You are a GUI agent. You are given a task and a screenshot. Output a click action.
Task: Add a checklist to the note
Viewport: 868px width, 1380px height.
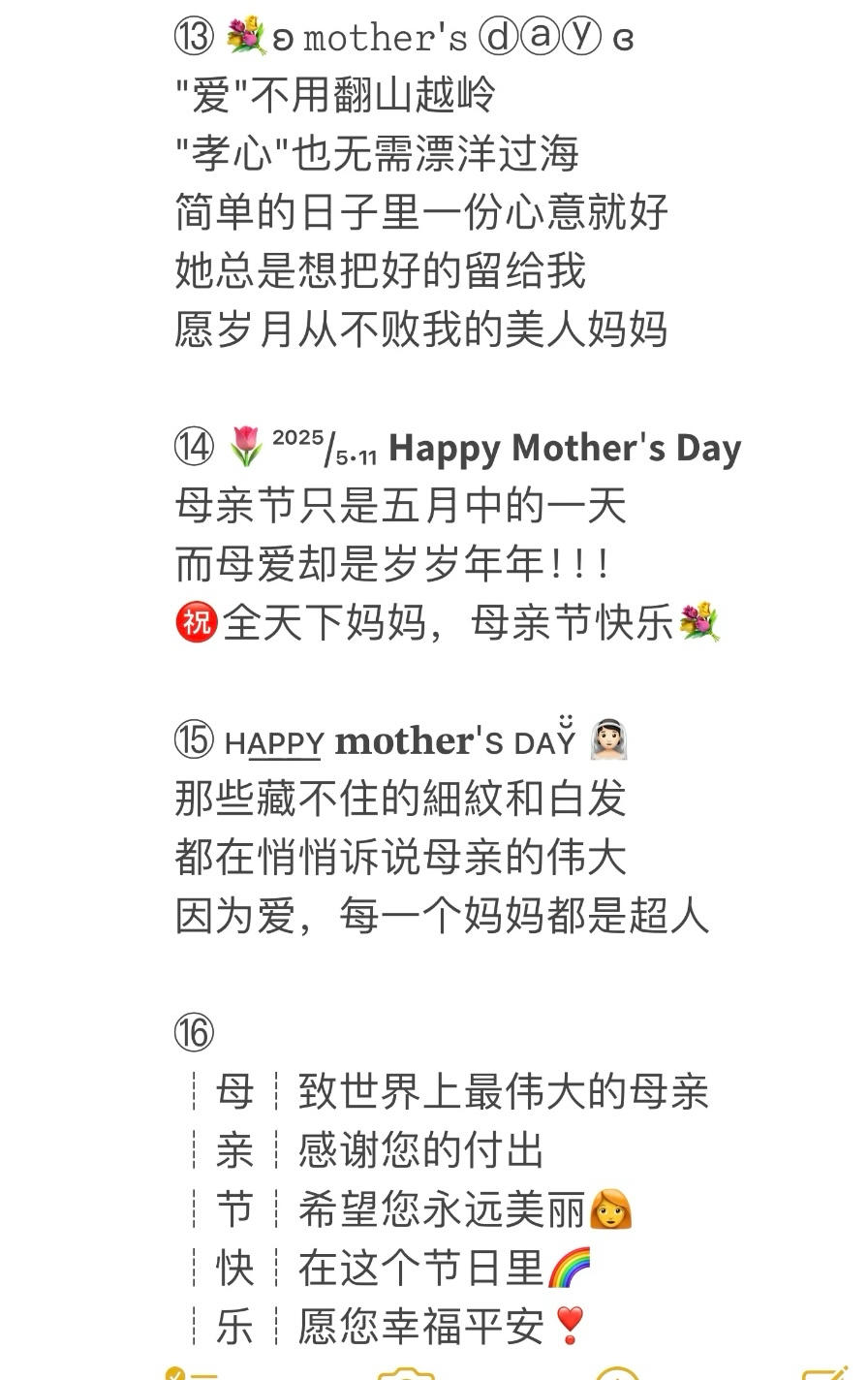190,1373
